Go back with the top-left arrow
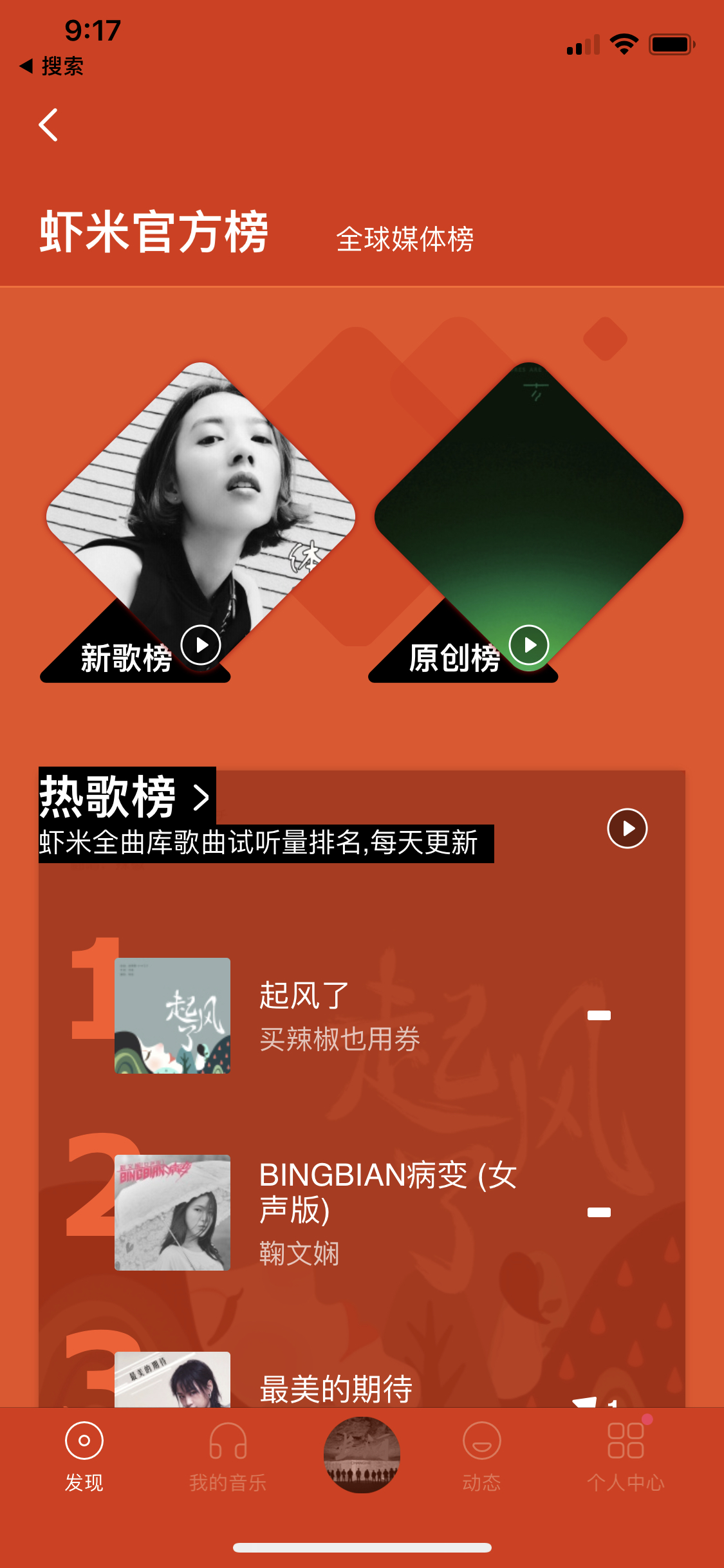 pos(49,125)
